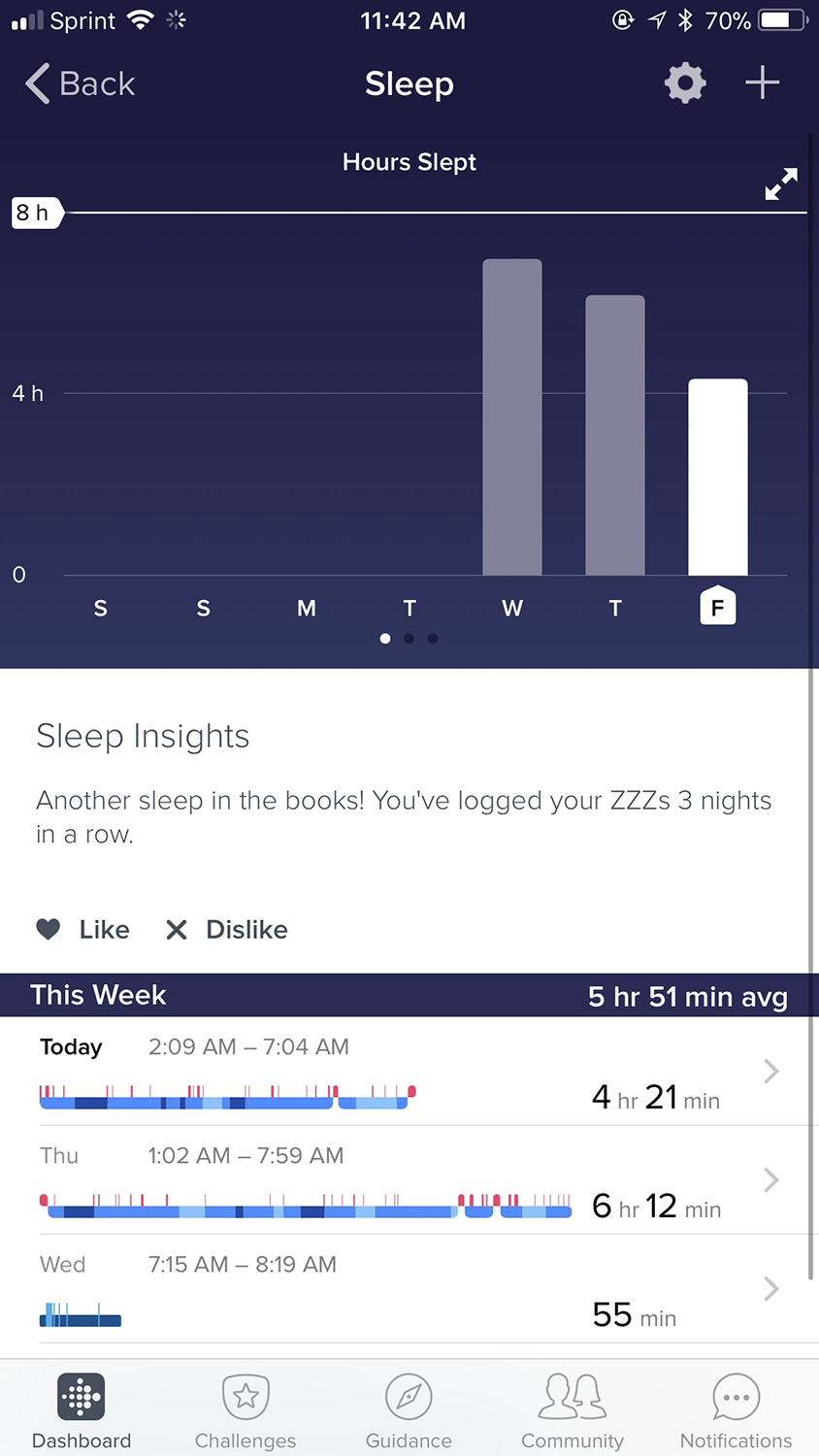The width and height of the screenshot is (819, 1456).
Task: Like the sleep insight
Action: coord(83,930)
